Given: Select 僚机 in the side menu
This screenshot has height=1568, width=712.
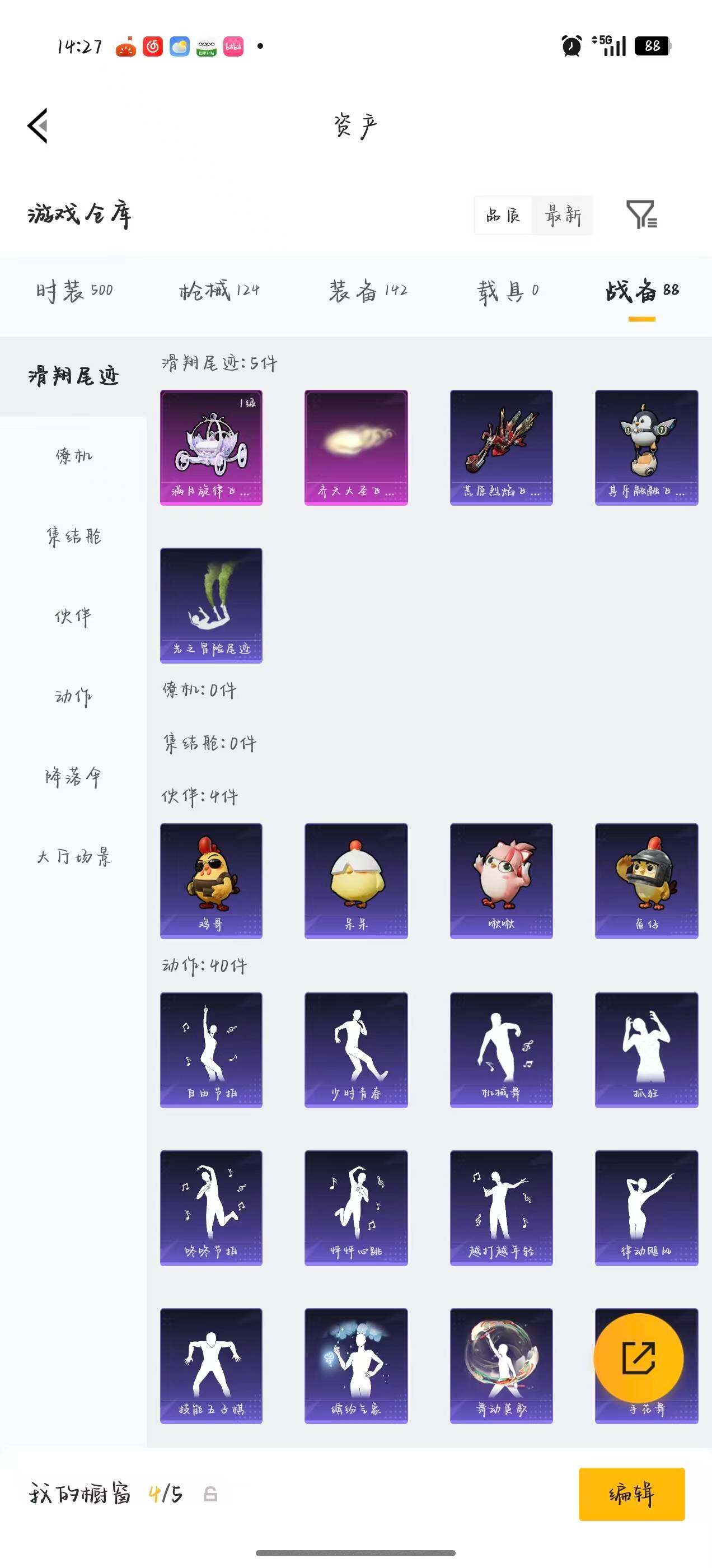Looking at the screenshot, I should tap(74, 456).
